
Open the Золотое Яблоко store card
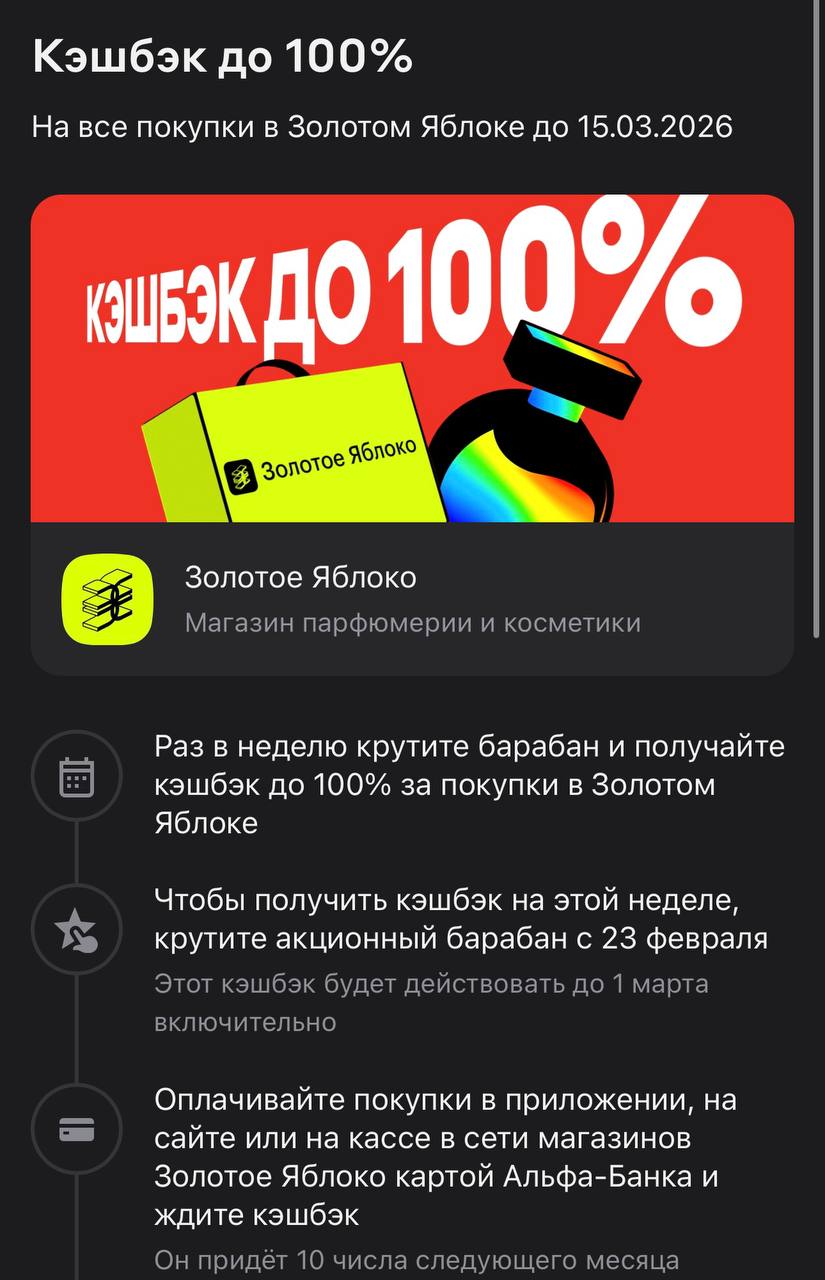pos(411,599)
